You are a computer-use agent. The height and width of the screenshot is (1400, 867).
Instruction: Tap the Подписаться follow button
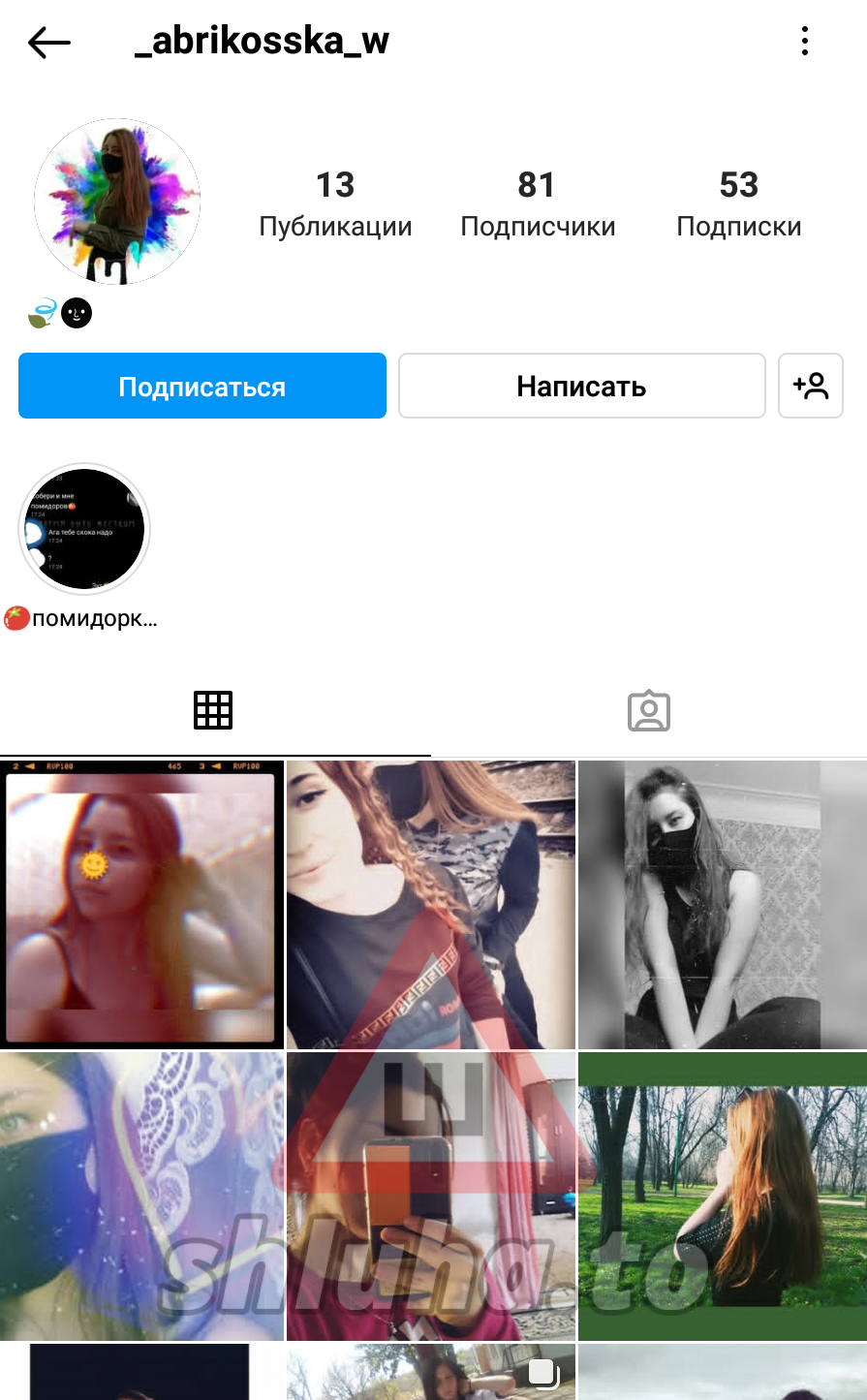pyautogui.click(x=202, y=386)
